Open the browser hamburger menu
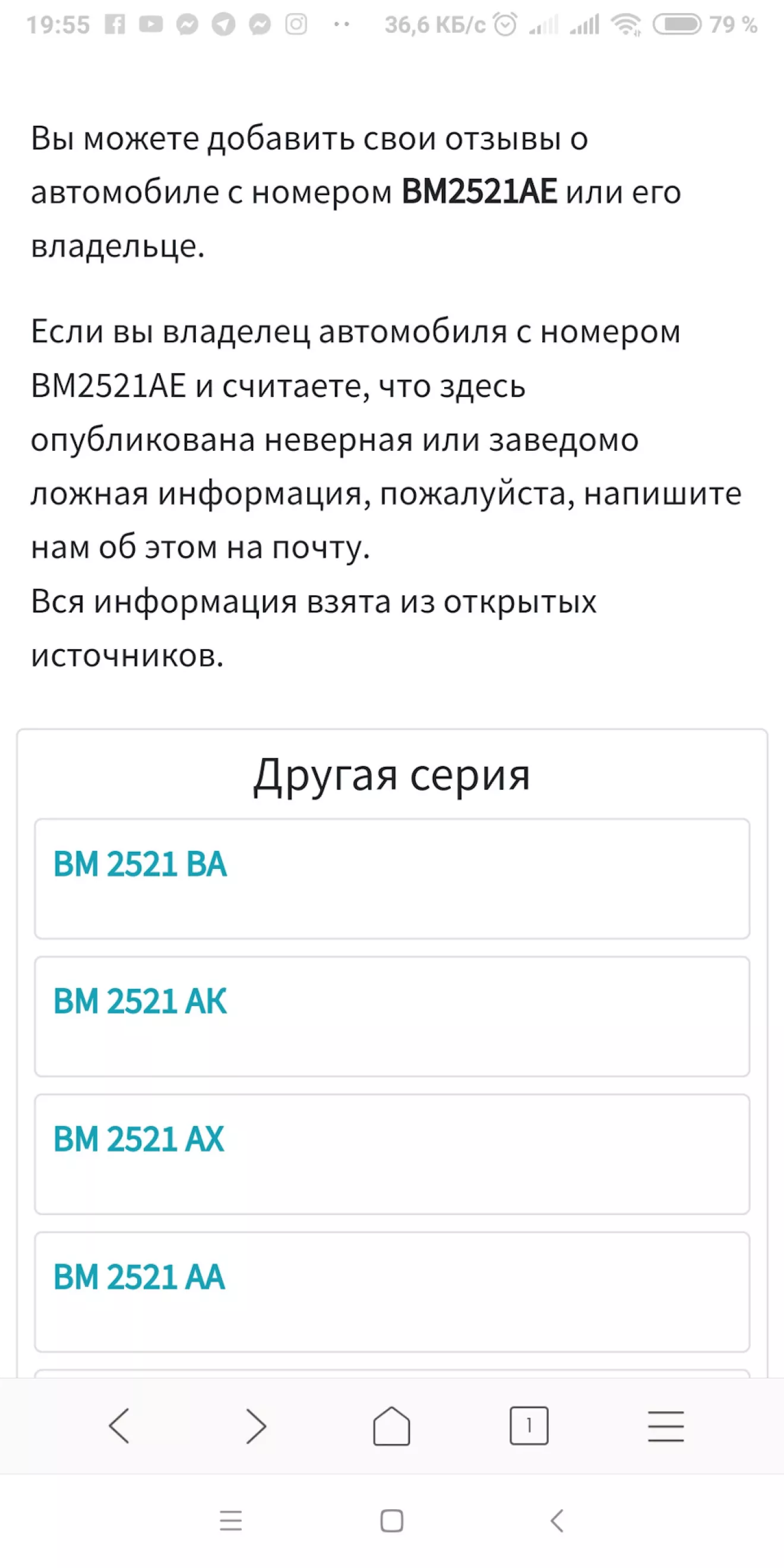This screenshot has width=784, height=1568. tap(666, 1425)
